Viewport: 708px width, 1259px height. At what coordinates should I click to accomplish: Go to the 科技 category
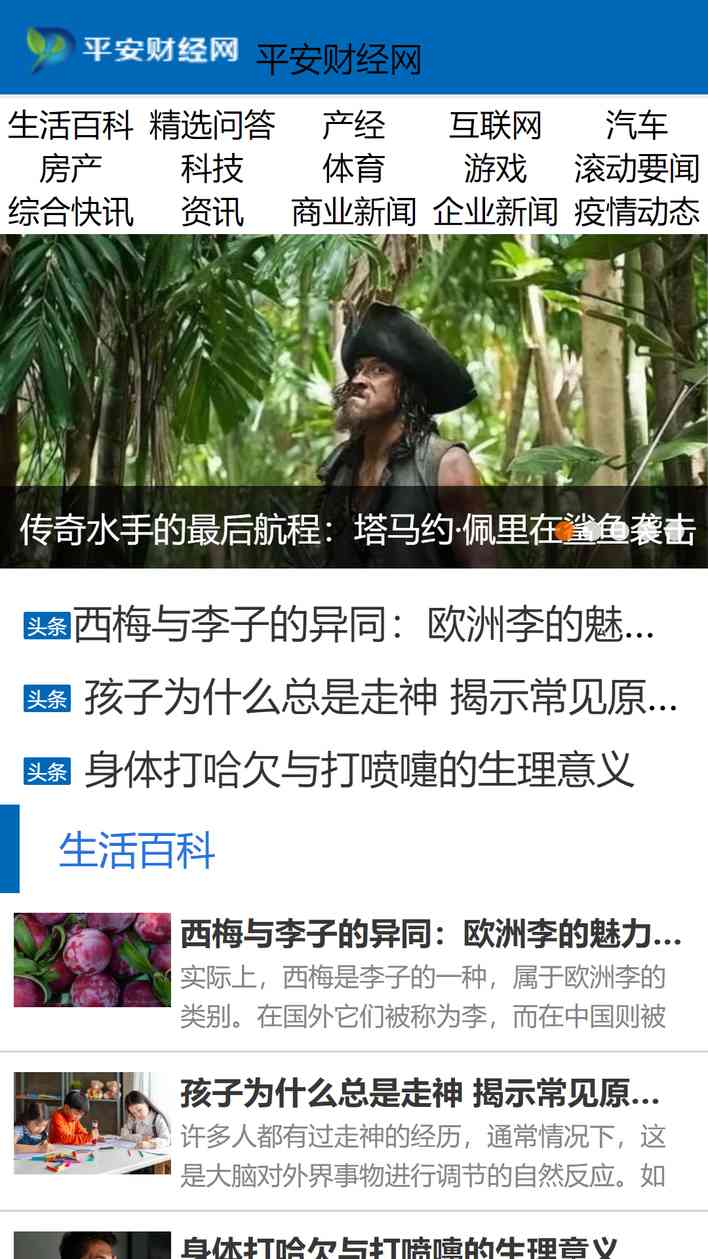pos(212,168)
